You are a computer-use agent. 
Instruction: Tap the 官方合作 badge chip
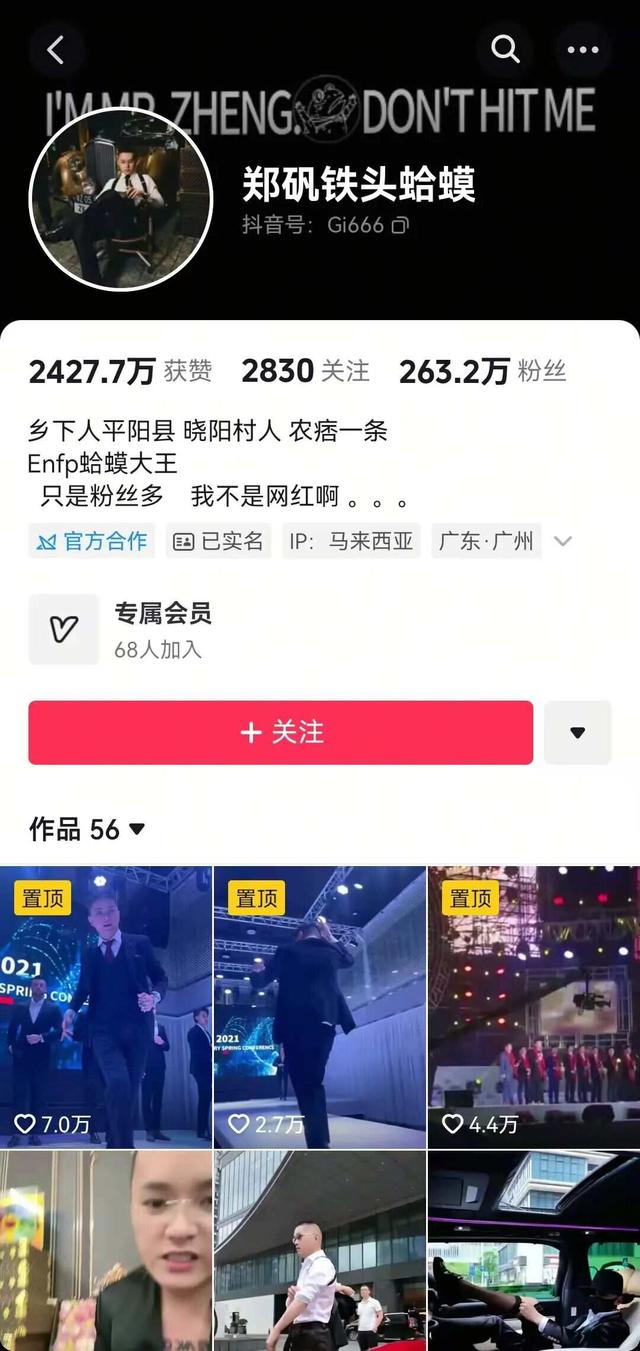tap(92, 542)
